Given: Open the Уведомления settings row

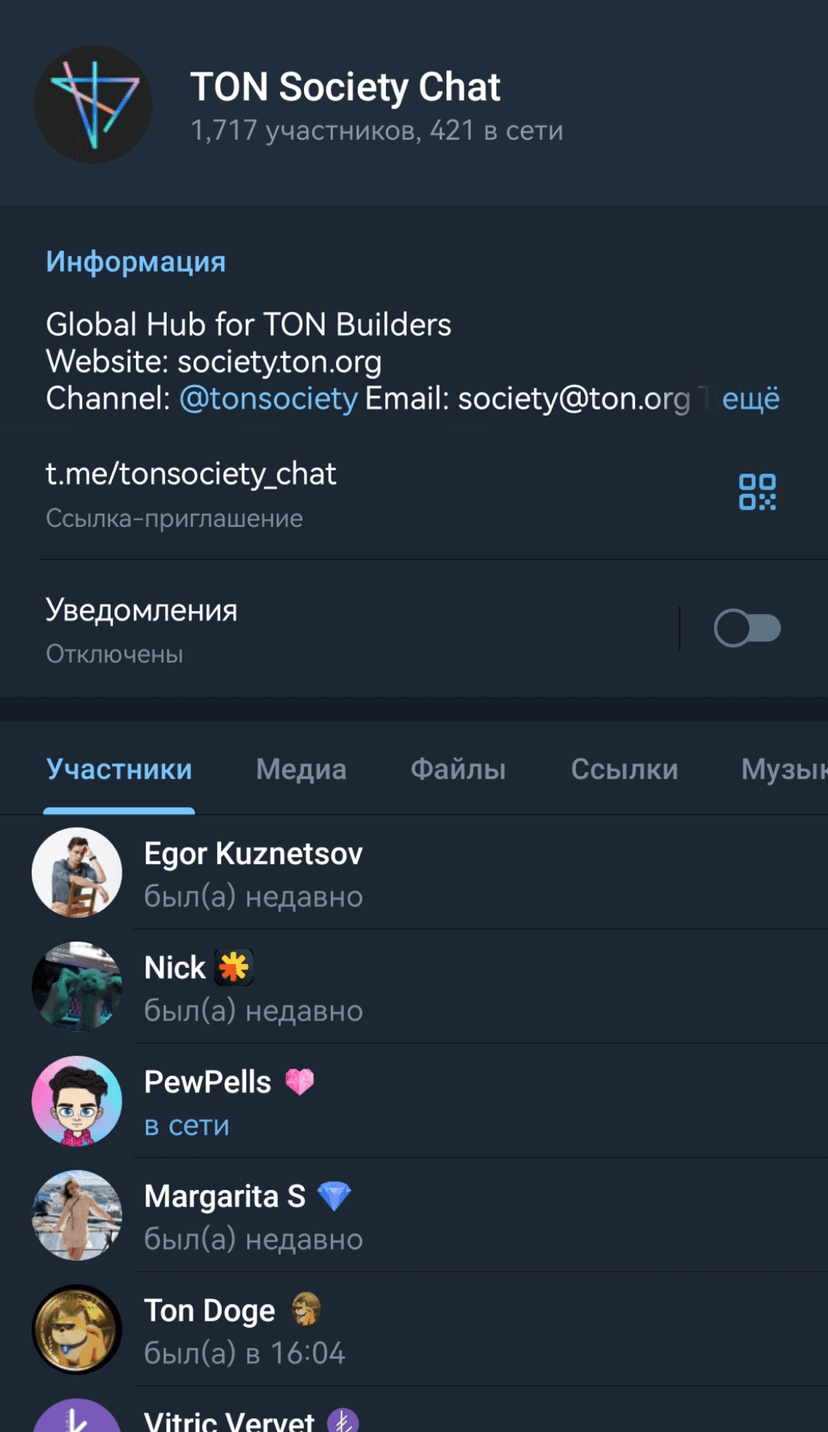Looking at the screenshot, I should pos(300,630).
